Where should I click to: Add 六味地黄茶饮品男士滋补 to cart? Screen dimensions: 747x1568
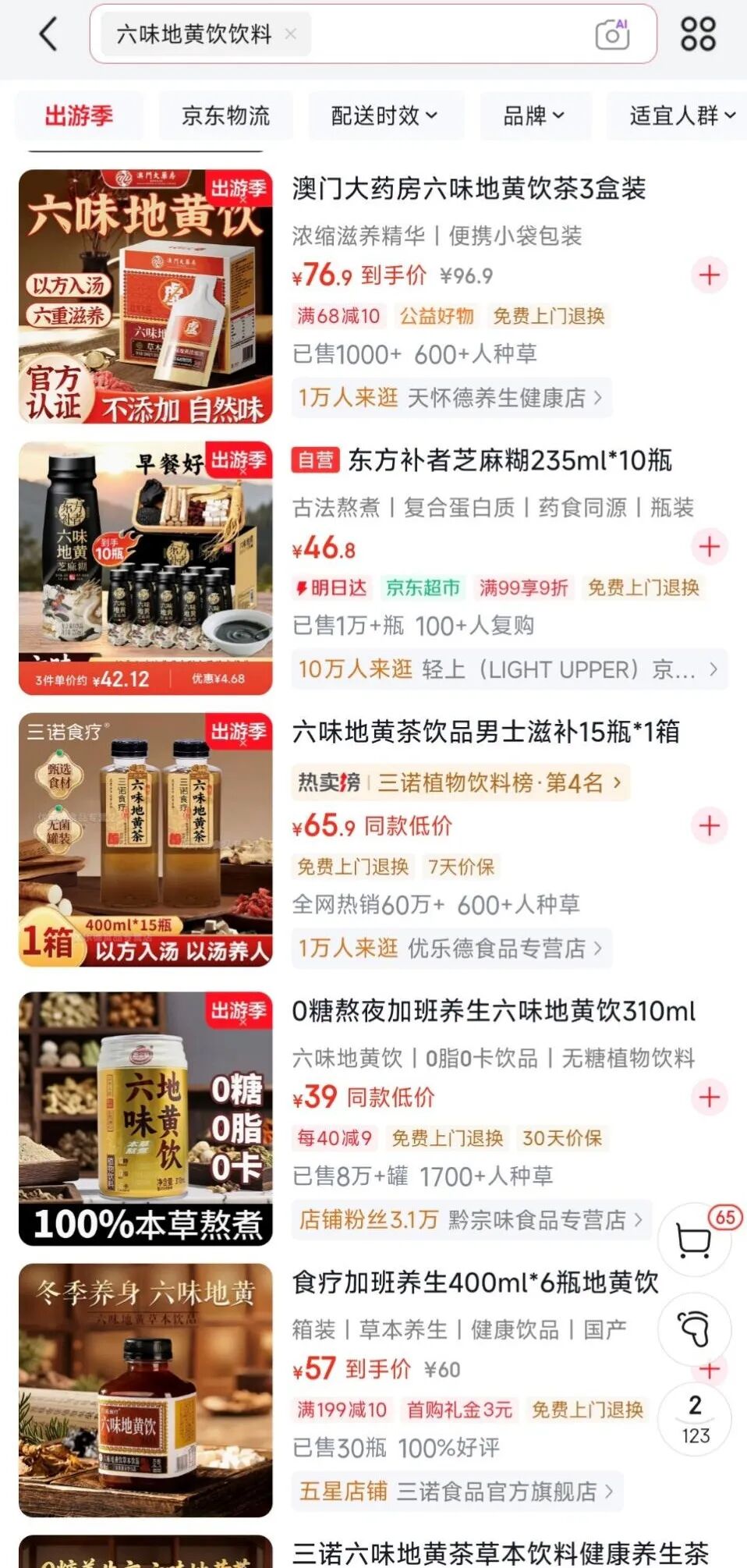pyautogui.click(x=709, y=825)
